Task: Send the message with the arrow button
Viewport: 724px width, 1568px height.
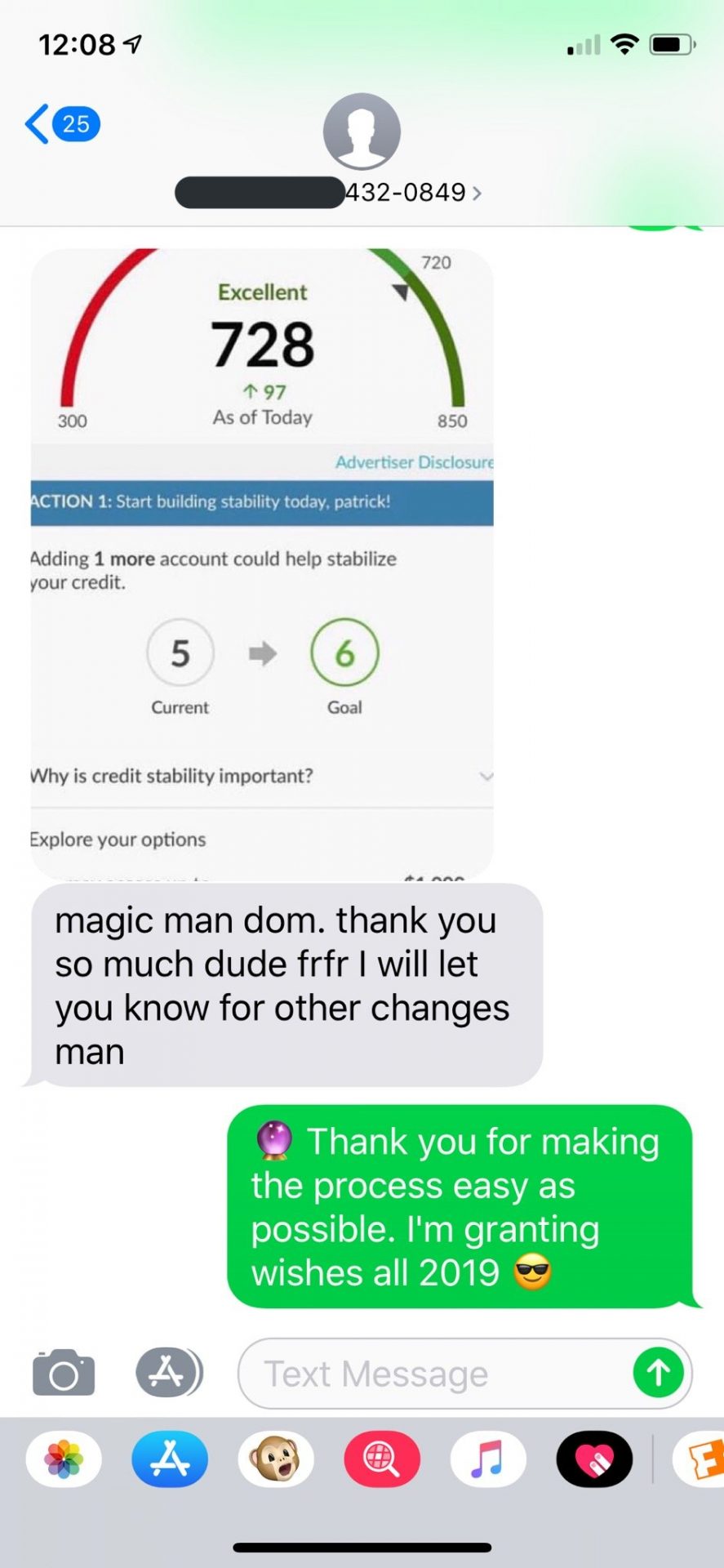Action: pyautogui.click(x=658, y=1374)
